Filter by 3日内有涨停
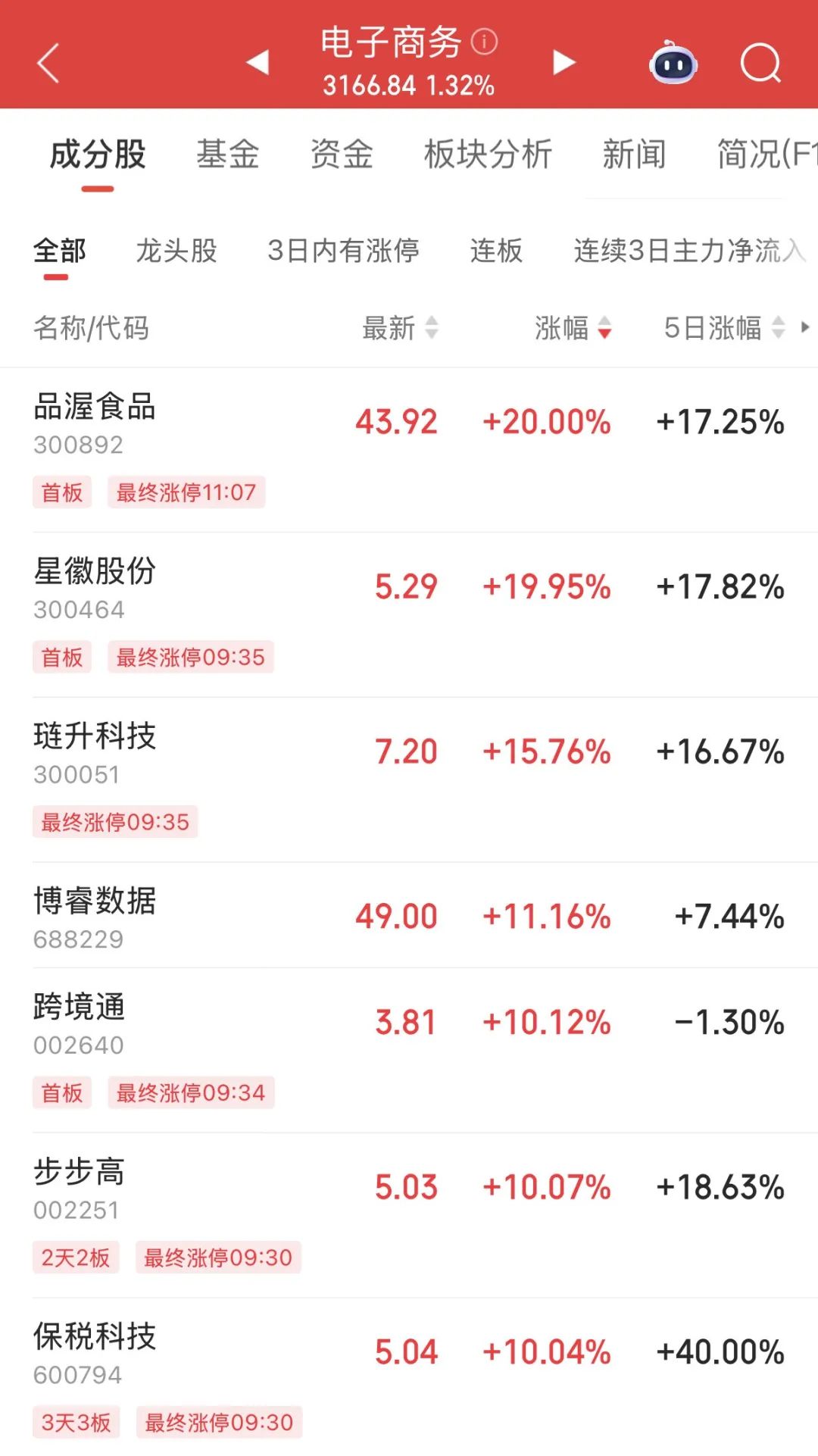The width and height of the screenshot is (818, 1456). tap(343, 251)
